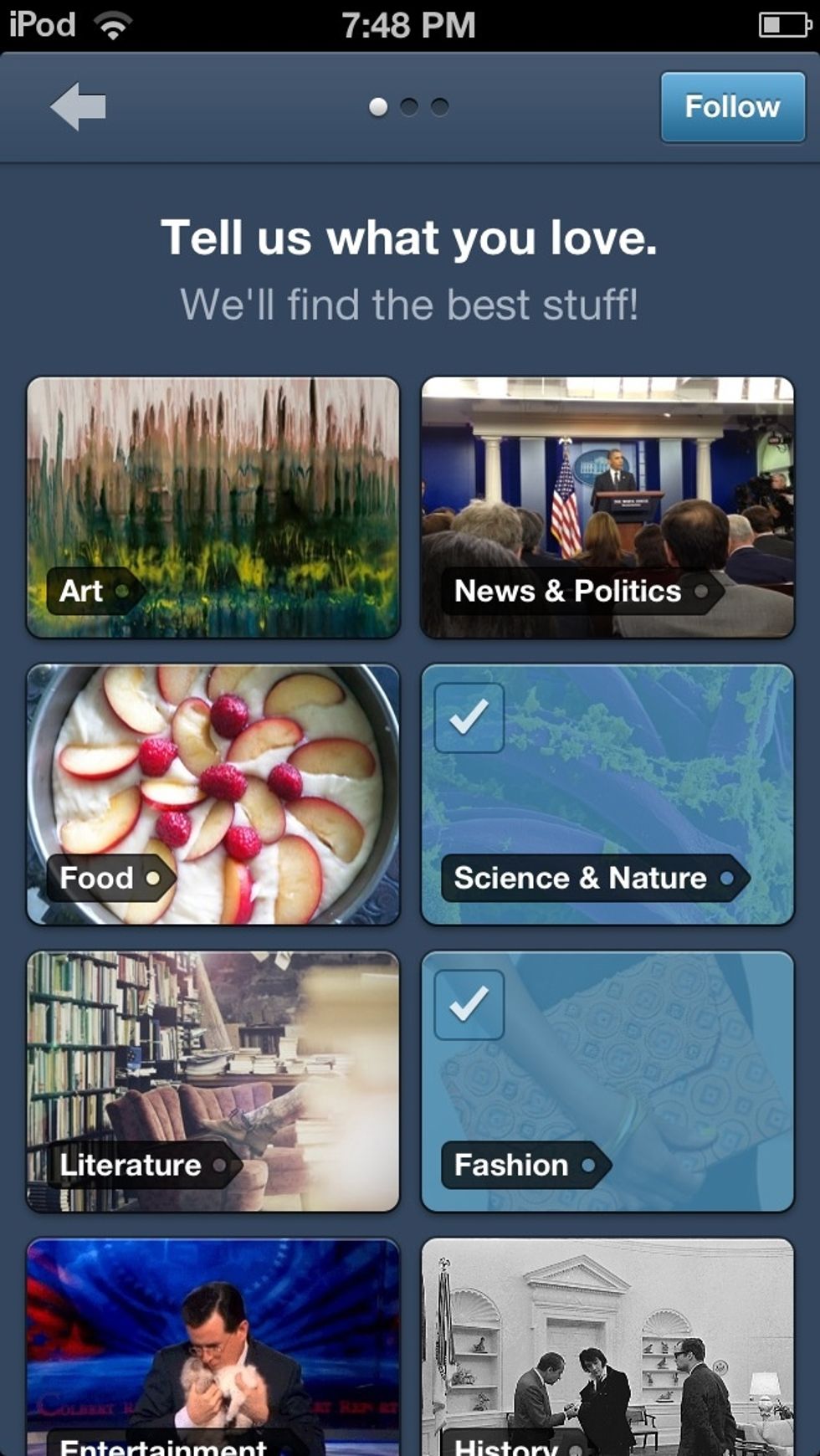Viewport: 820px width, 1456px height.
Task: Select the History category tile
Action: 607,1347
